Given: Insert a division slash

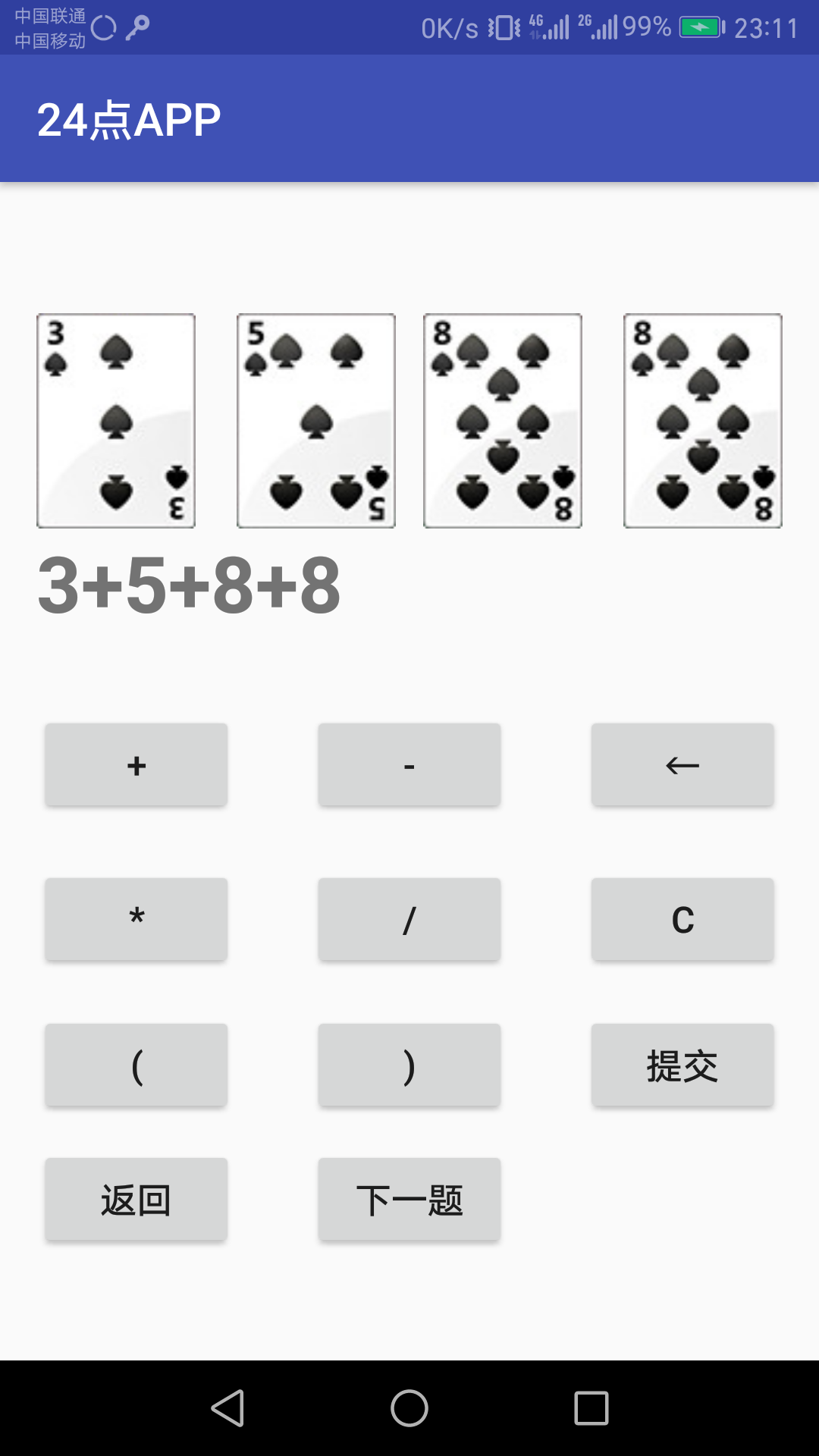Looking at the screenshot, I should [x=409, y=919].
